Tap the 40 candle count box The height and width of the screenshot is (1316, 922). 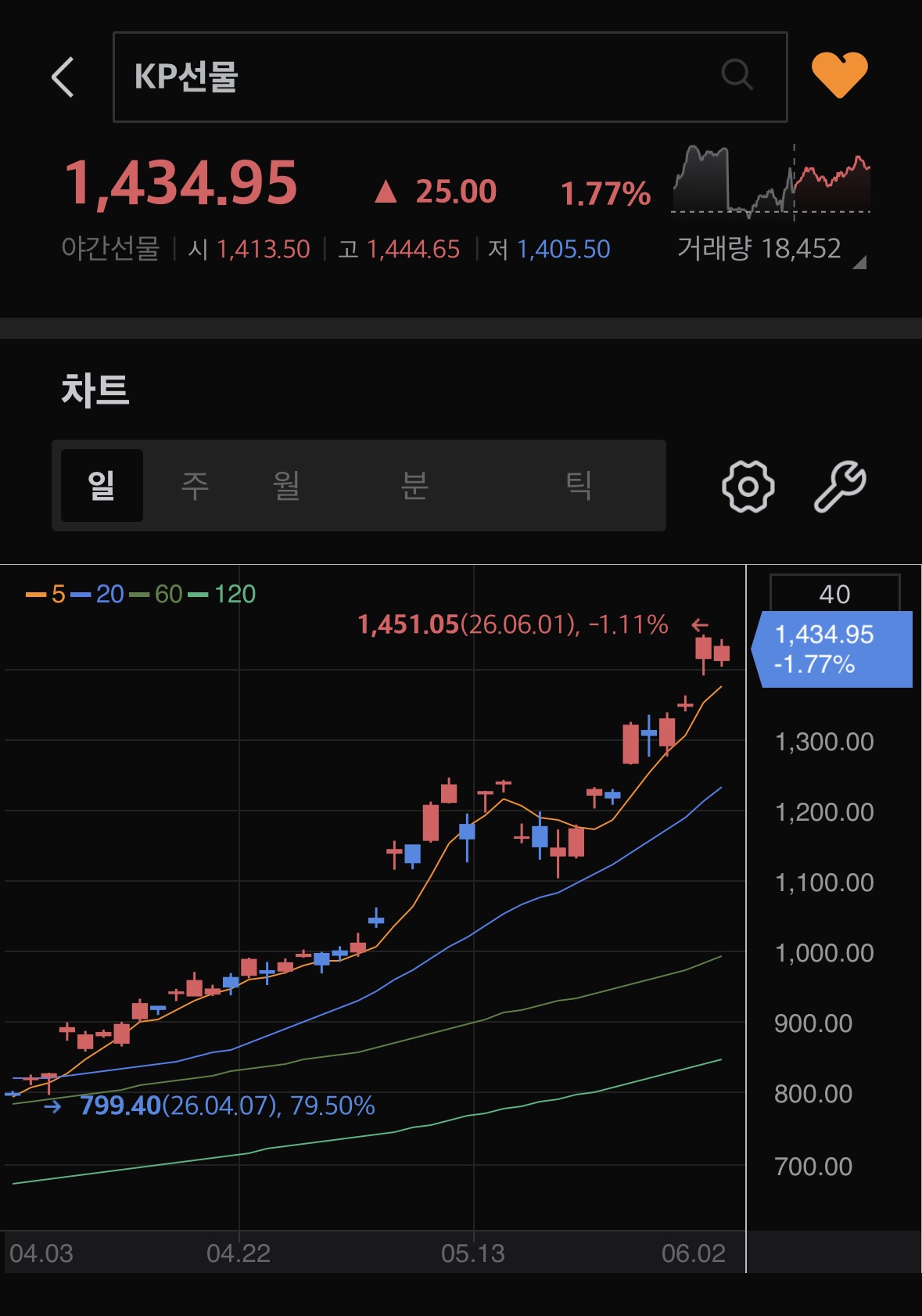point(834,594)
